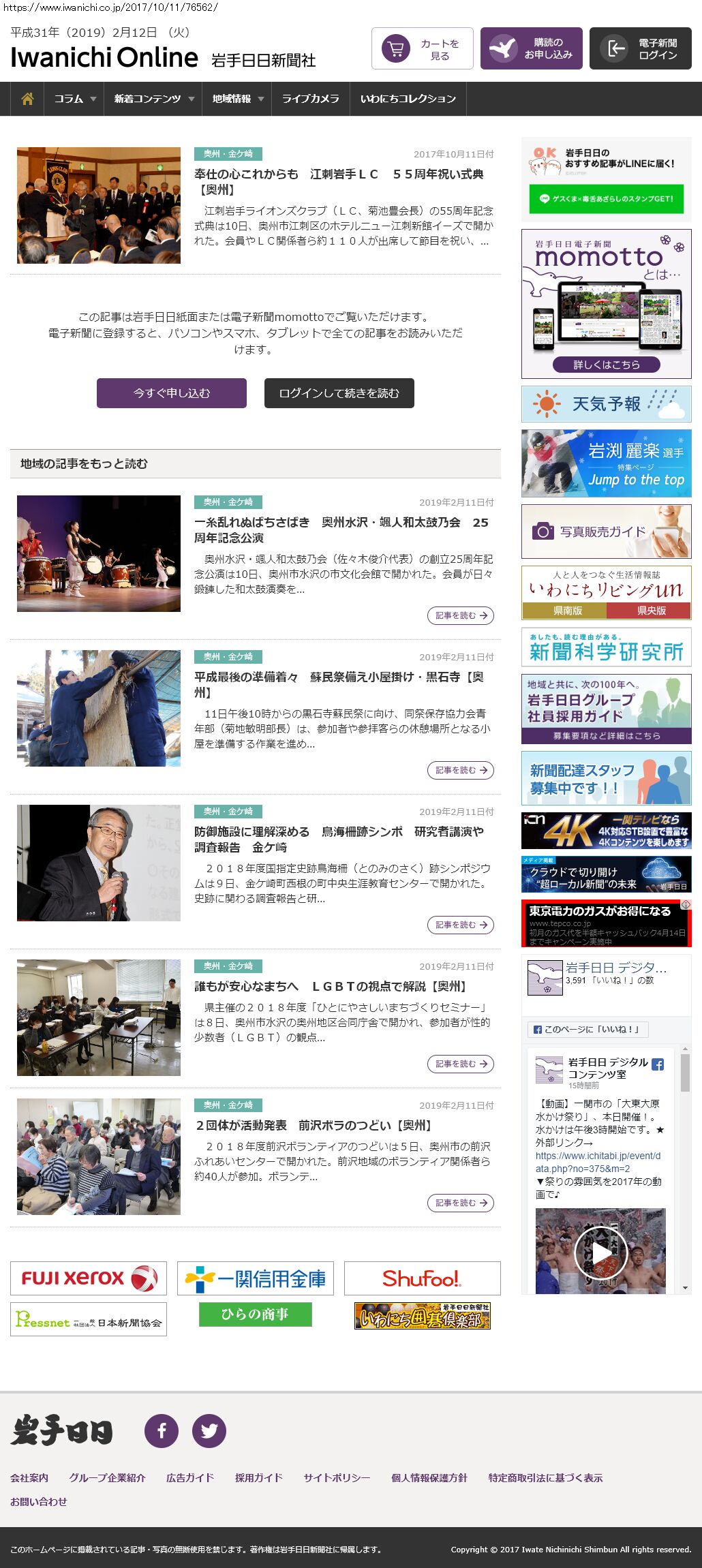Visit the Facebook page icon in footer

(x=162, y=1430)
